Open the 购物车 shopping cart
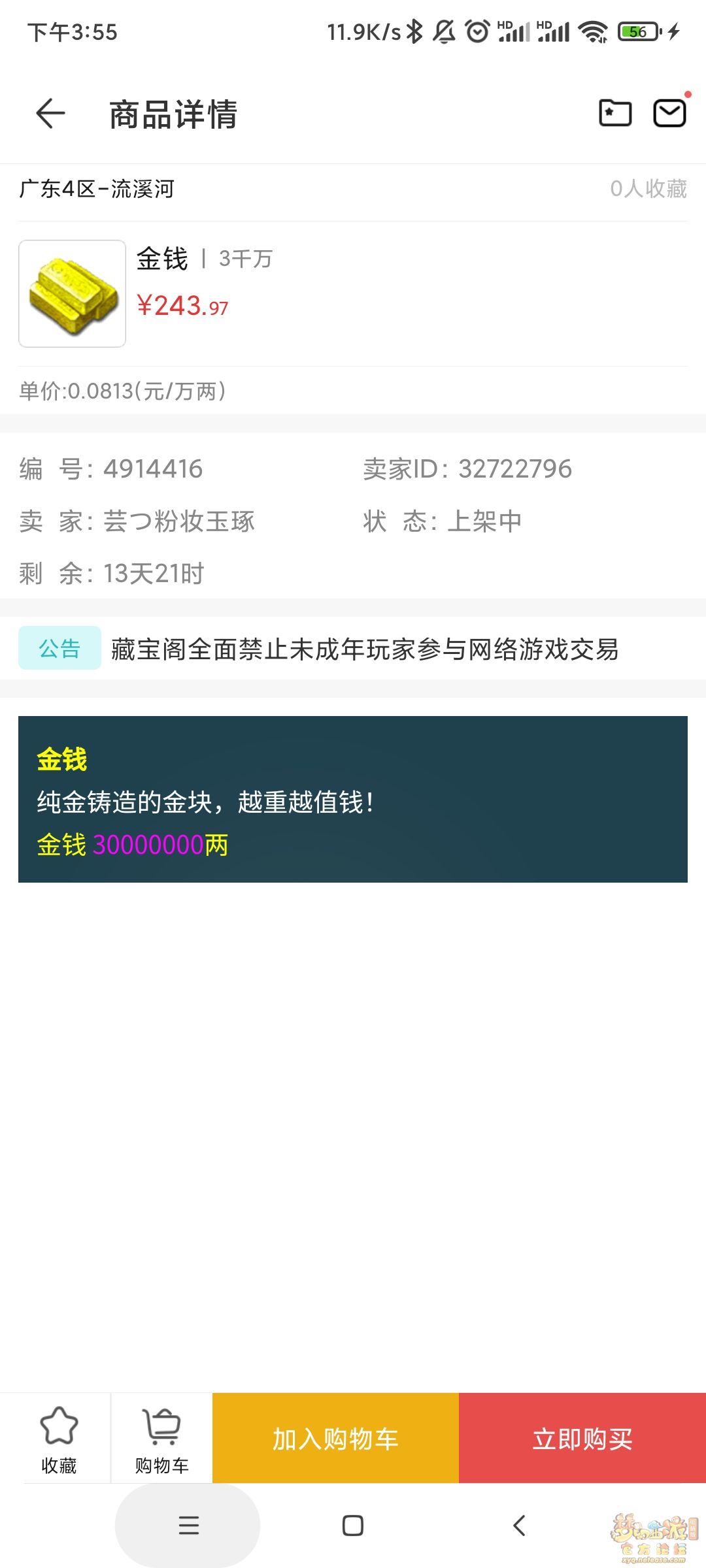The image size is (706, 1568). [x=161, y=1439]
